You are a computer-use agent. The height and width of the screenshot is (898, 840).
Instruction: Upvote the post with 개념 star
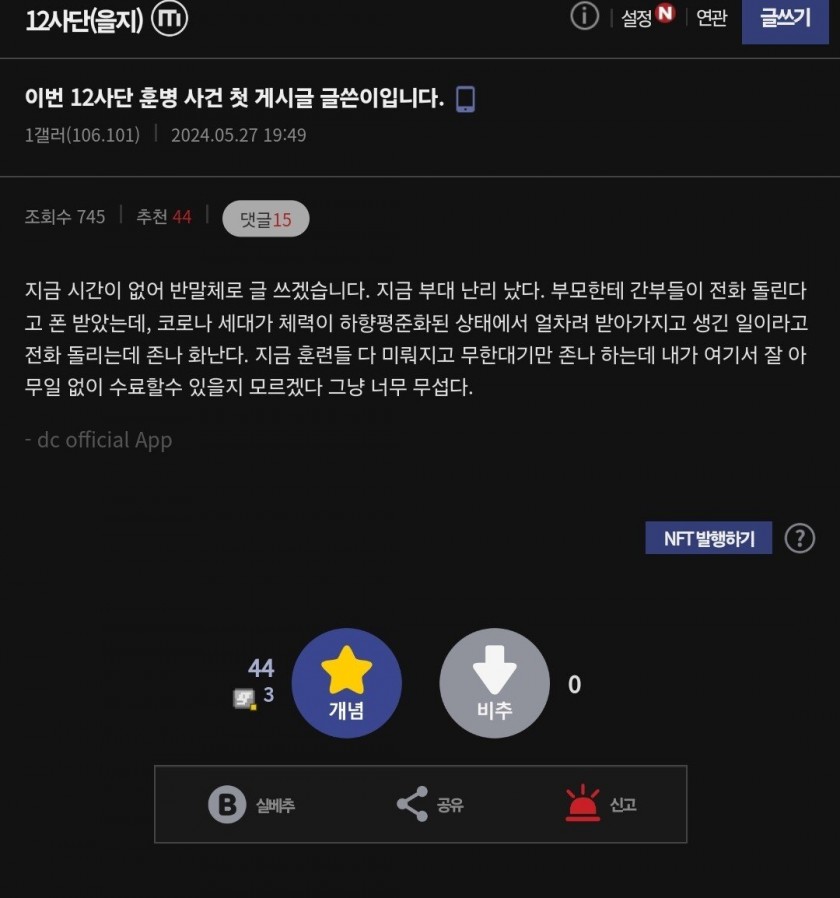coord(346,683)
